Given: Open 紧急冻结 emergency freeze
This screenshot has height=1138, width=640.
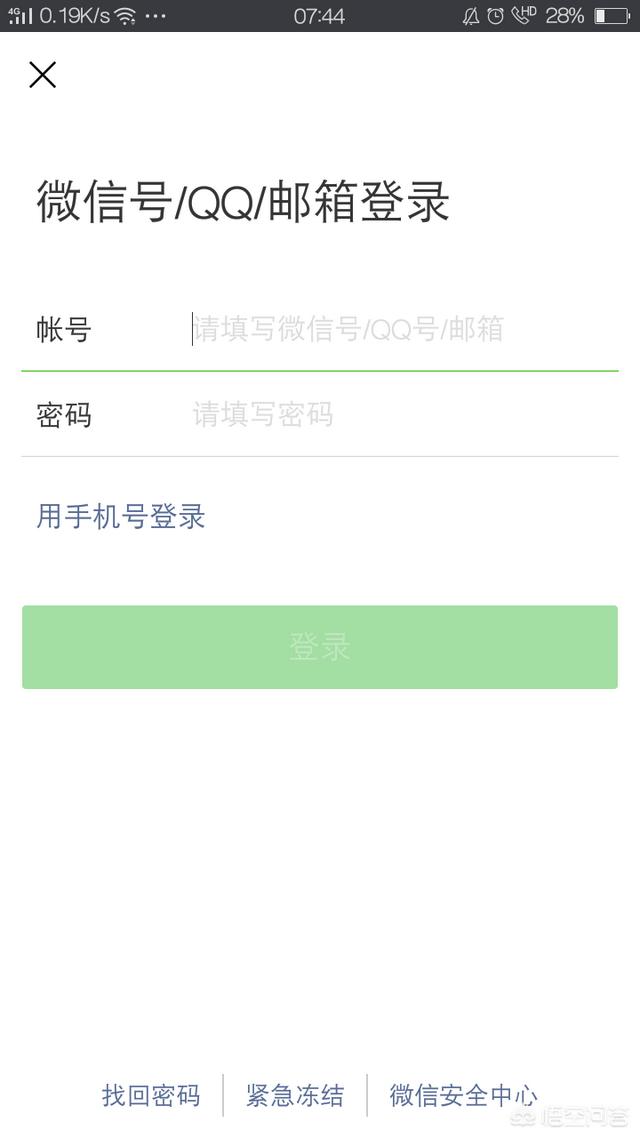Looking at the screenshot, I should pos(295,1095).
